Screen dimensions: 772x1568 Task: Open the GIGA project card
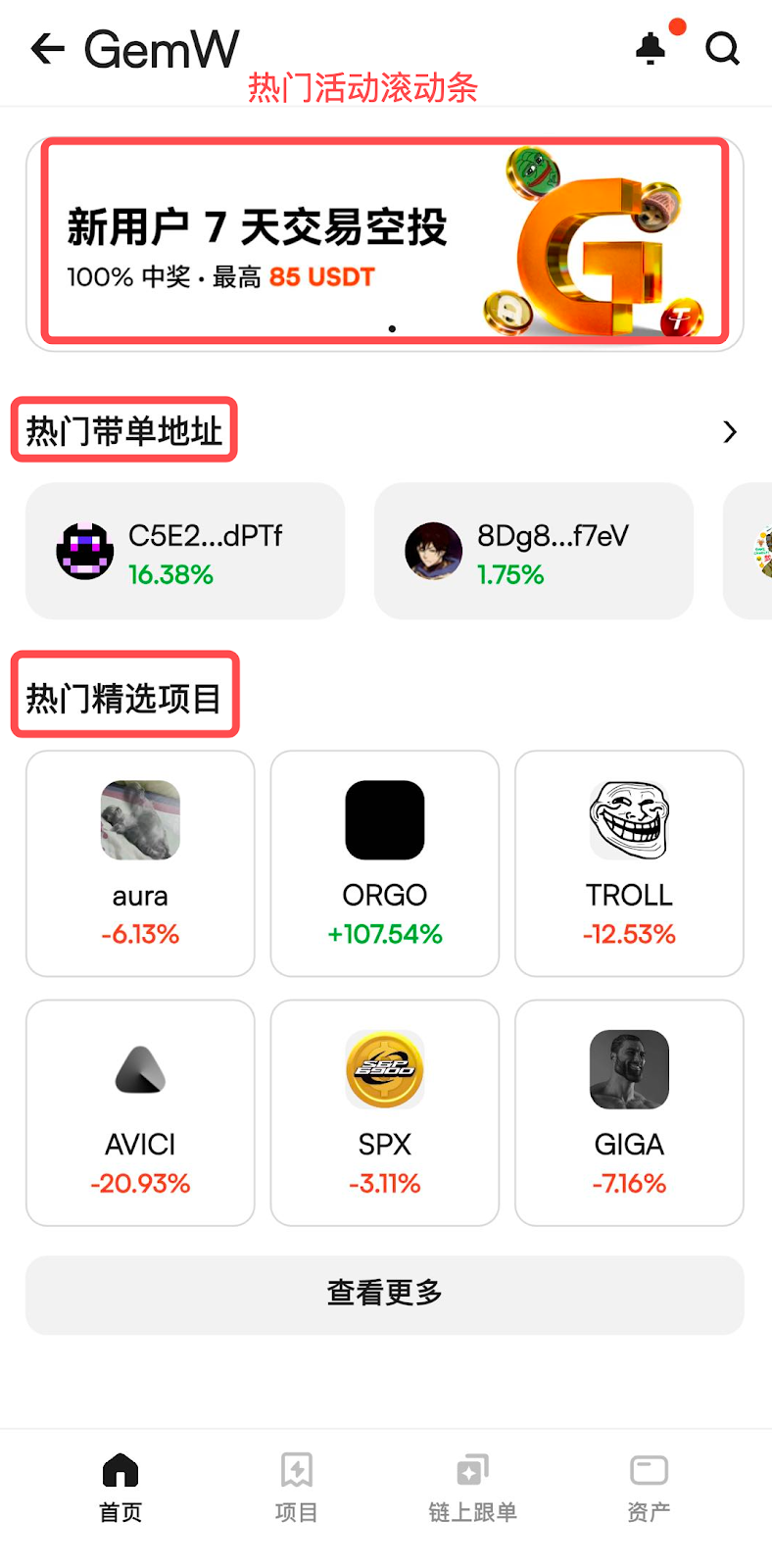coord(629,1112)
